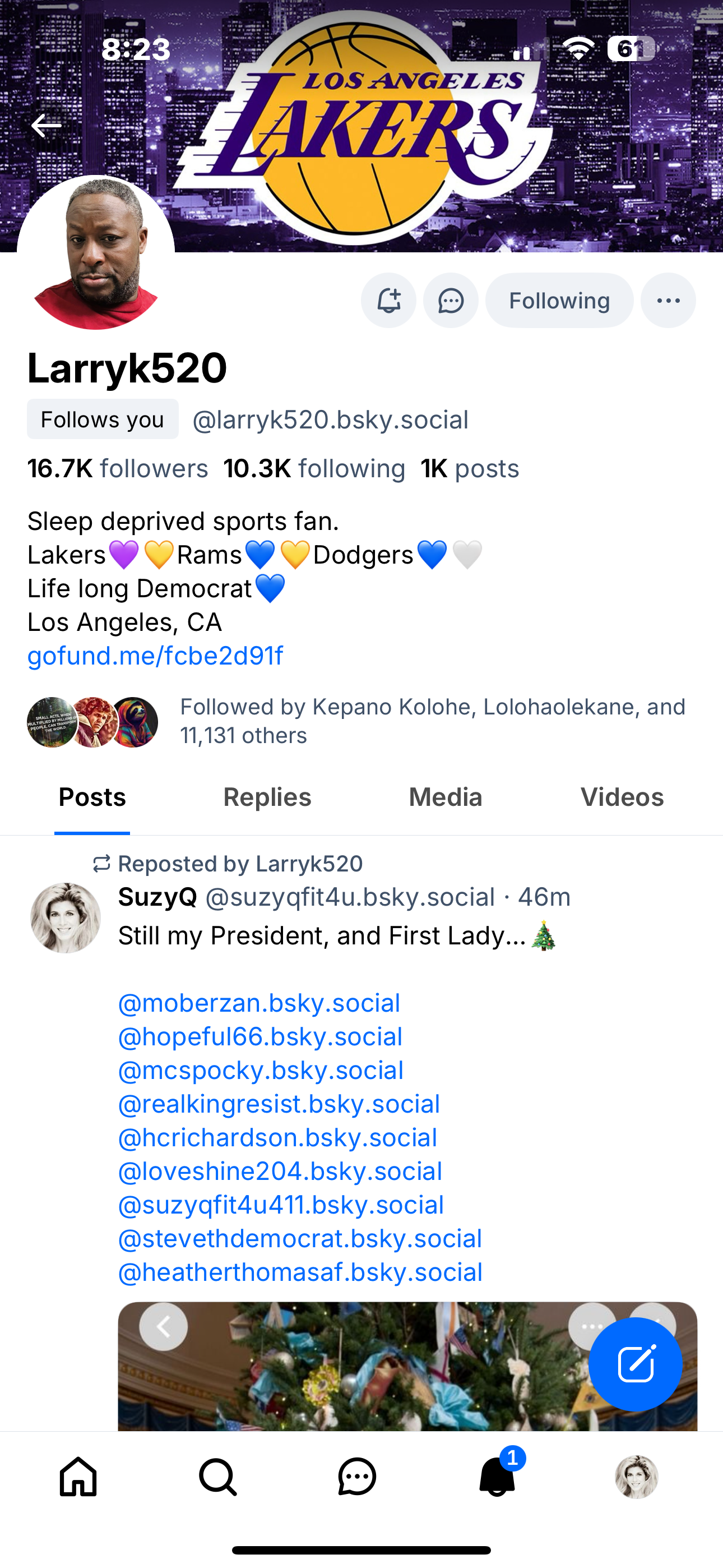The height and width of the screenshot is (1568, 723).
Task: Message Larryk520 via chat icon
Action: tap(451, 300)
